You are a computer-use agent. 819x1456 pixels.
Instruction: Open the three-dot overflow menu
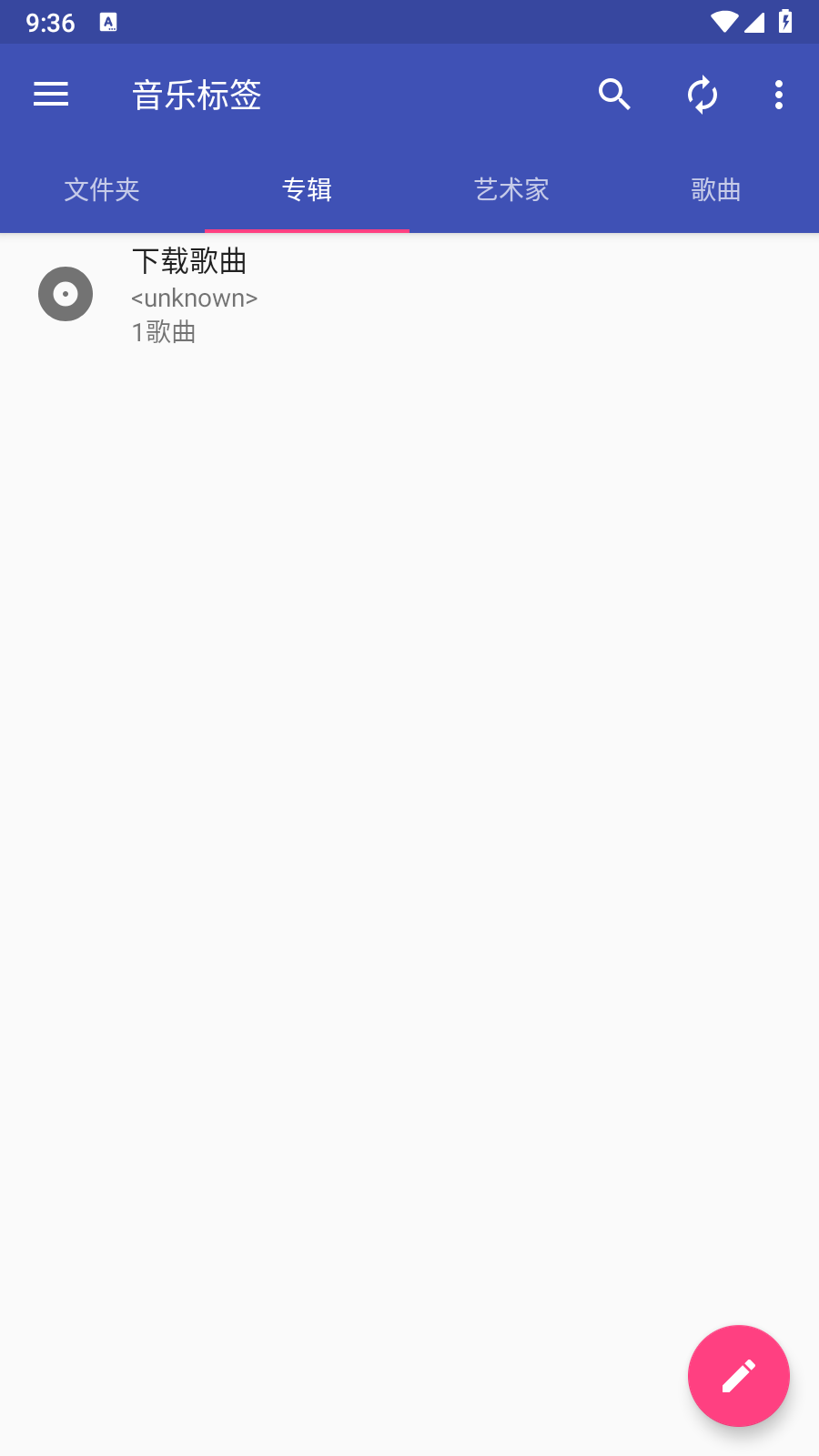(x=779, y=95)
